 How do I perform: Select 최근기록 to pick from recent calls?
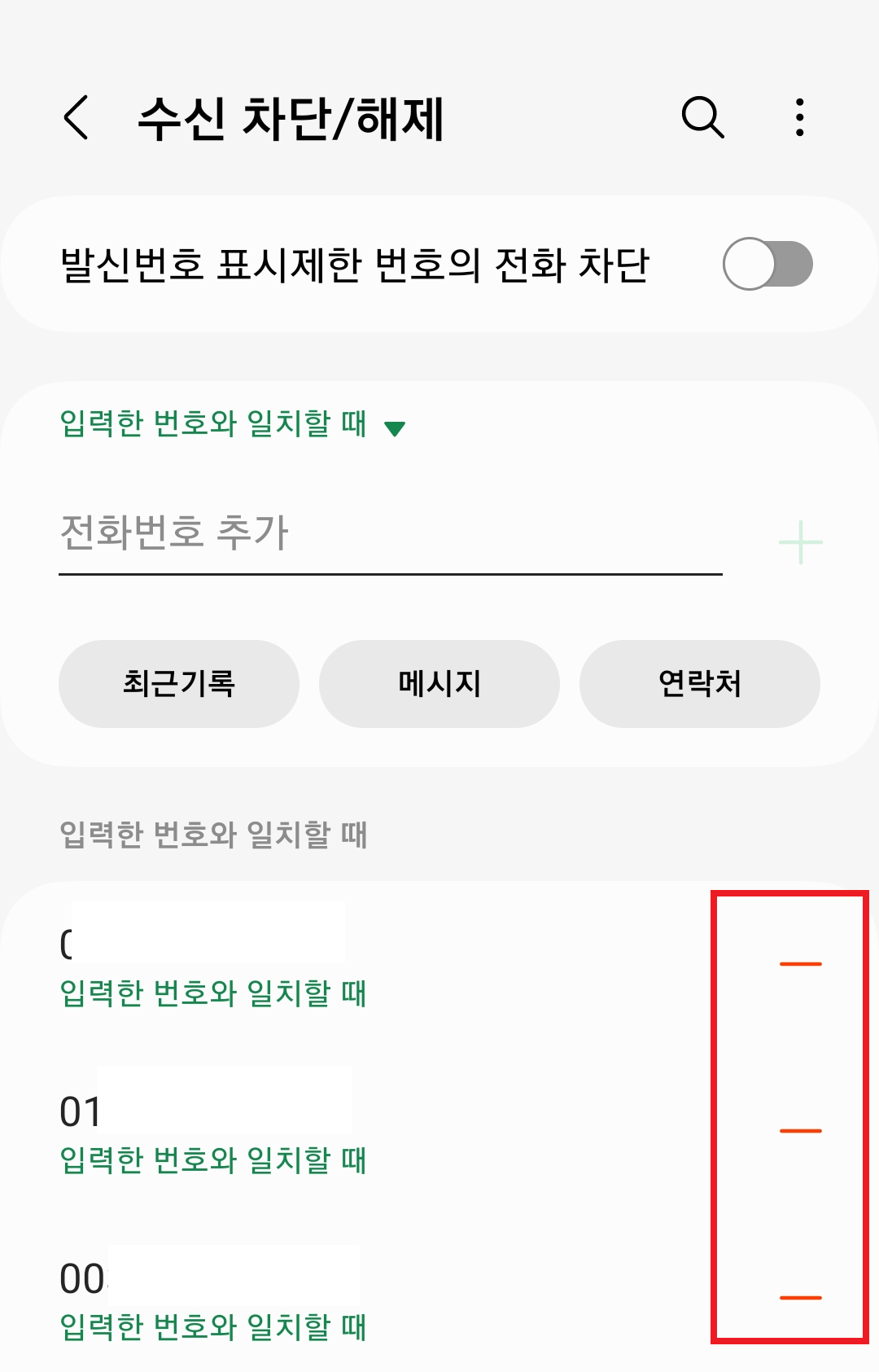[178, 684]
